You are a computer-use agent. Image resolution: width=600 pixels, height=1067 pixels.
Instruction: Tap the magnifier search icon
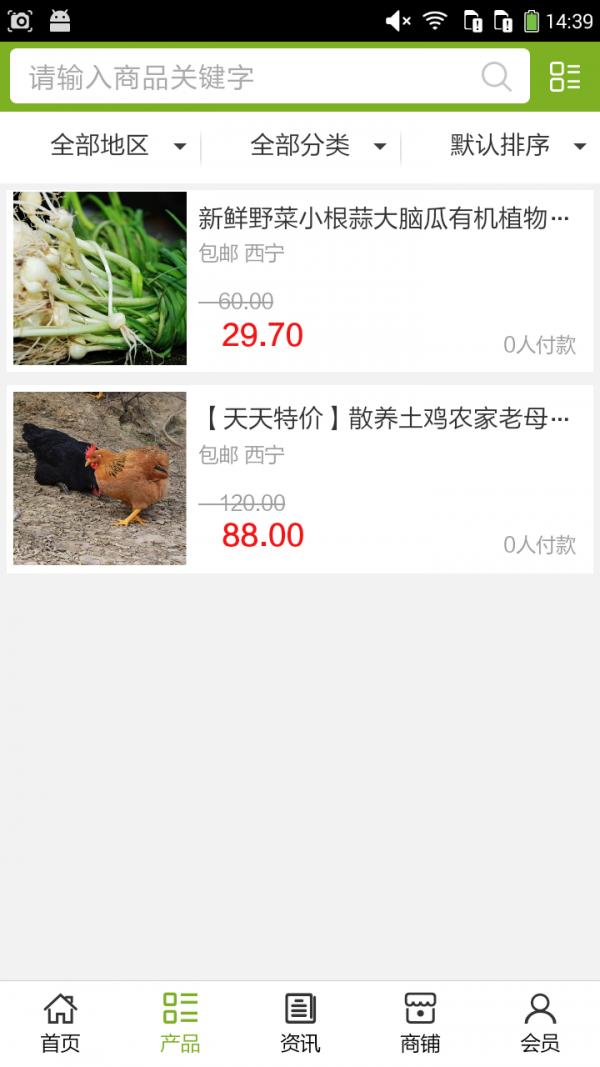pyautogui.click(x=496, y=77)
